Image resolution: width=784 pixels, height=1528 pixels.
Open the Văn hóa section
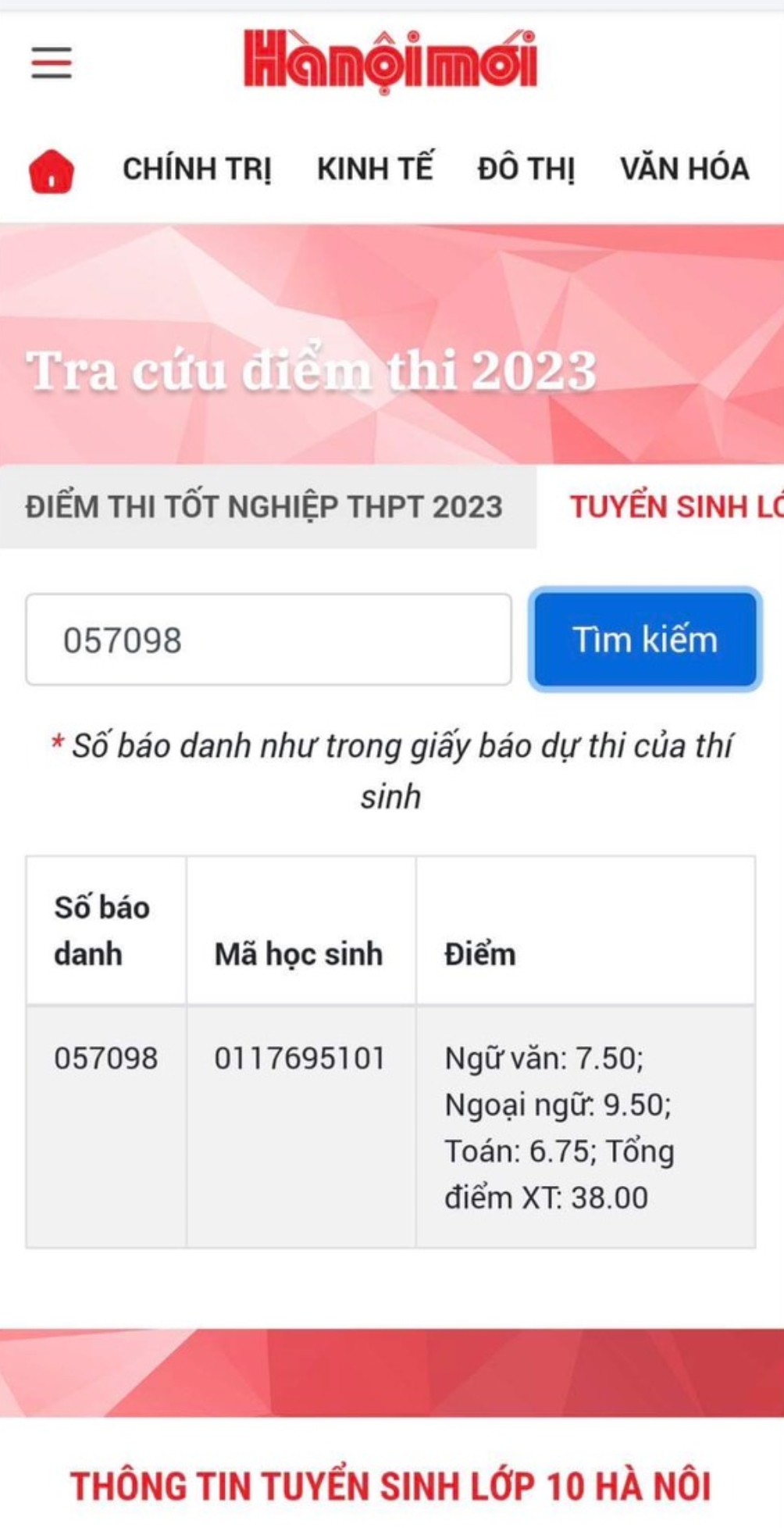point(685,170)
